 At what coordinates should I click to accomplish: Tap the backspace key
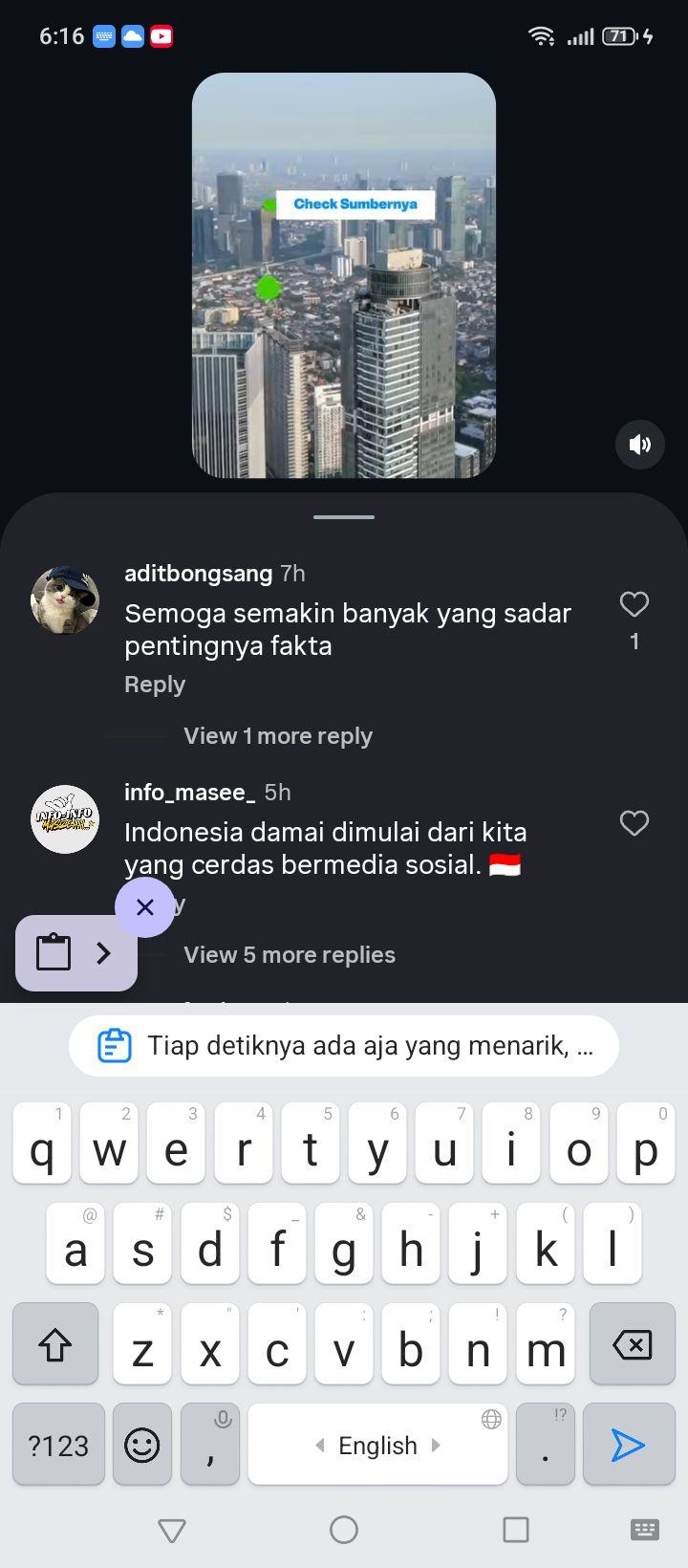[x=632, y=1344]
